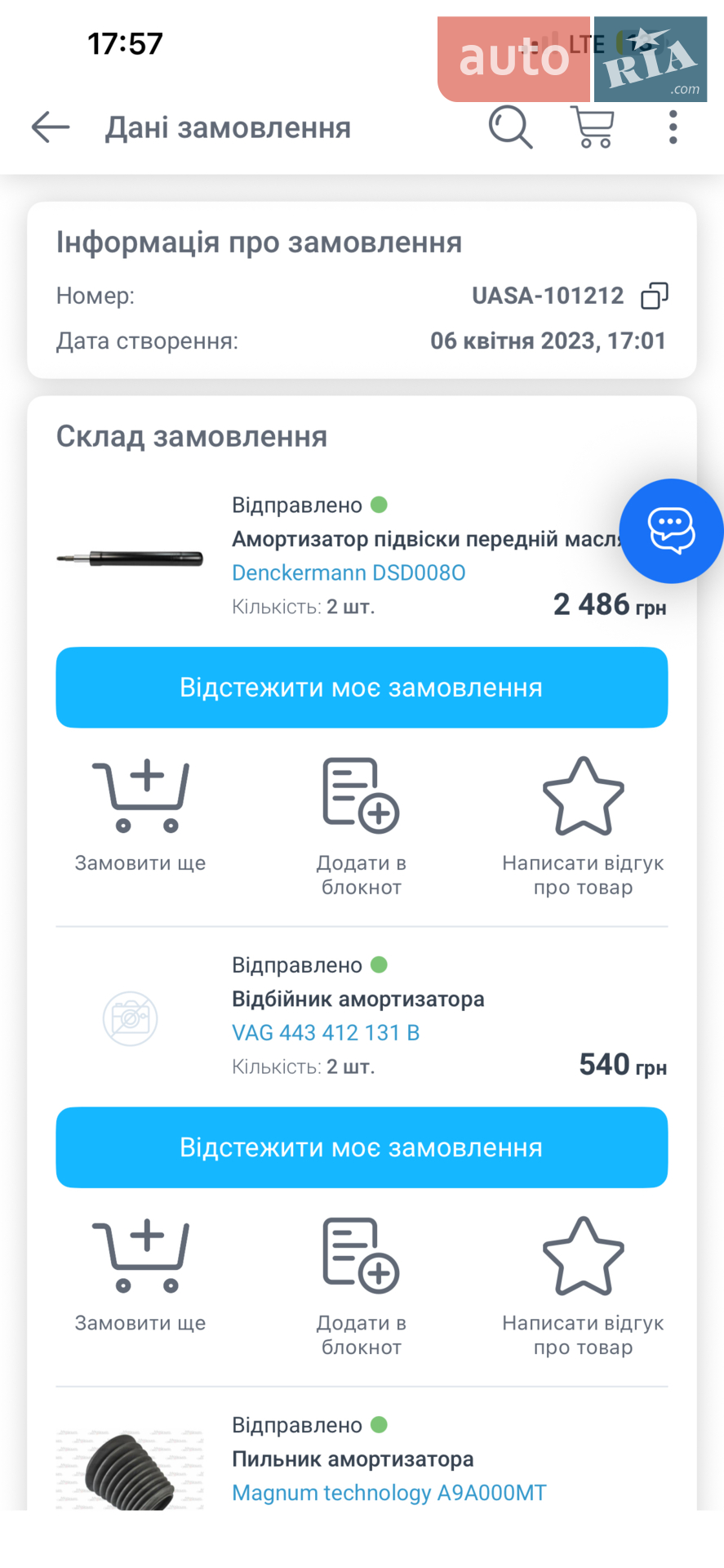The width and height of the screenshot is (724, 1568).
Task: Open the shock absorber product image
Action: point(130,559)
